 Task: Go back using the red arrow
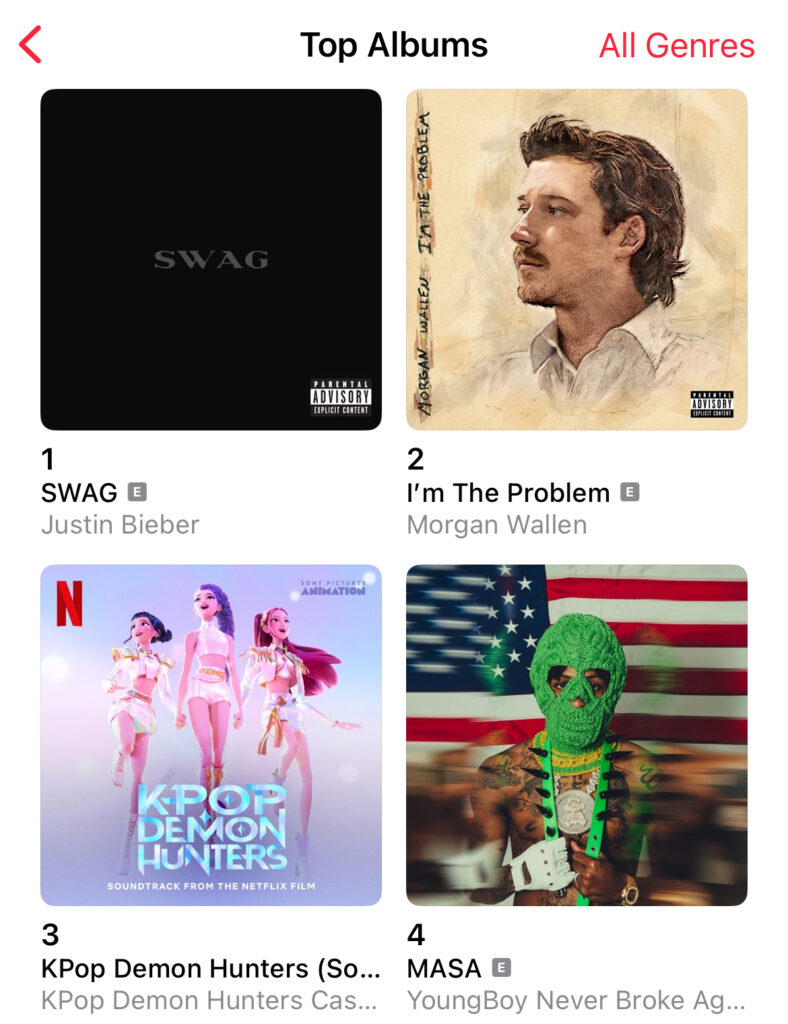tap(31, 45)
